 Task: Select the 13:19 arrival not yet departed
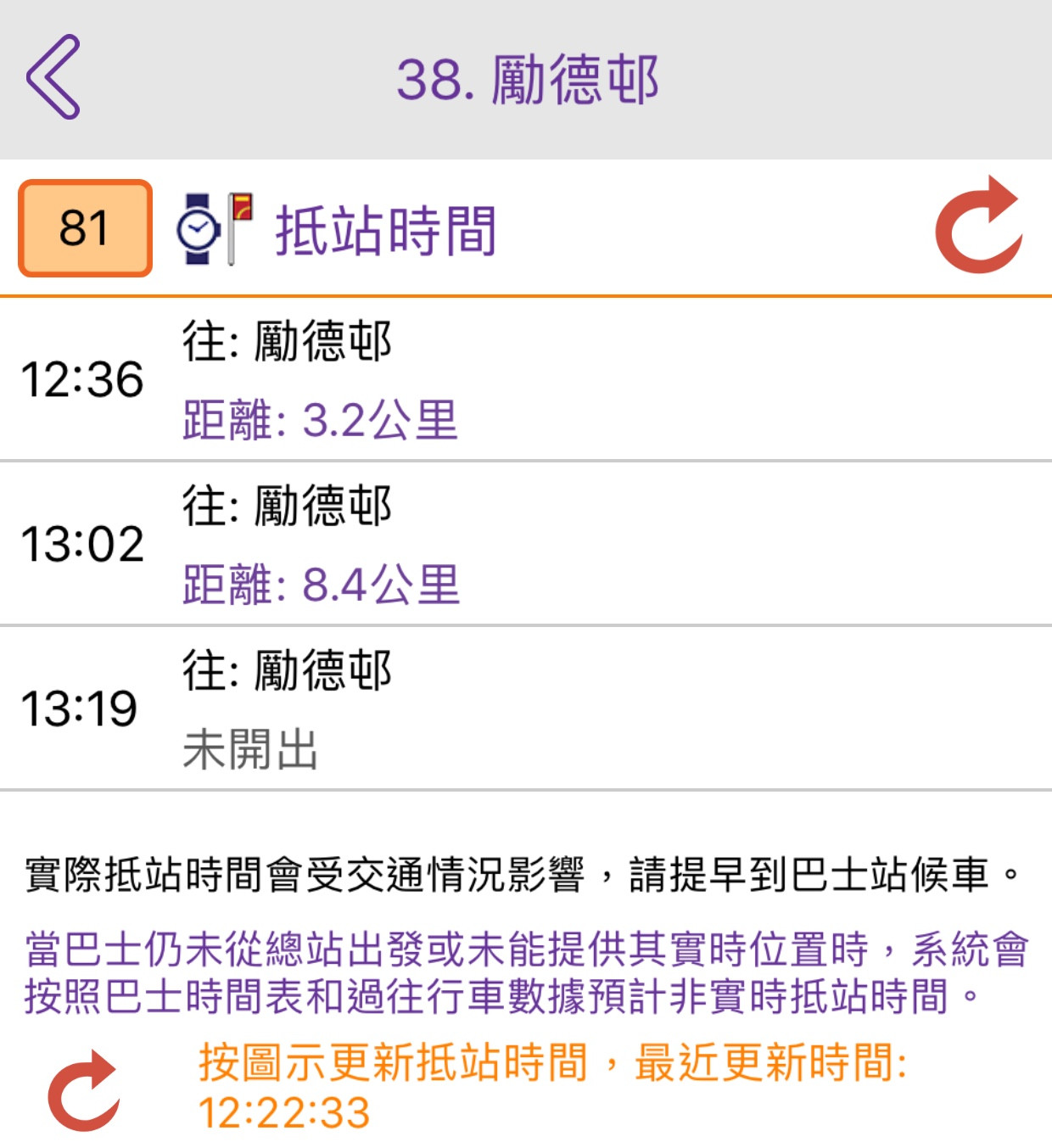pyautogui.click(x=525, y=708)
